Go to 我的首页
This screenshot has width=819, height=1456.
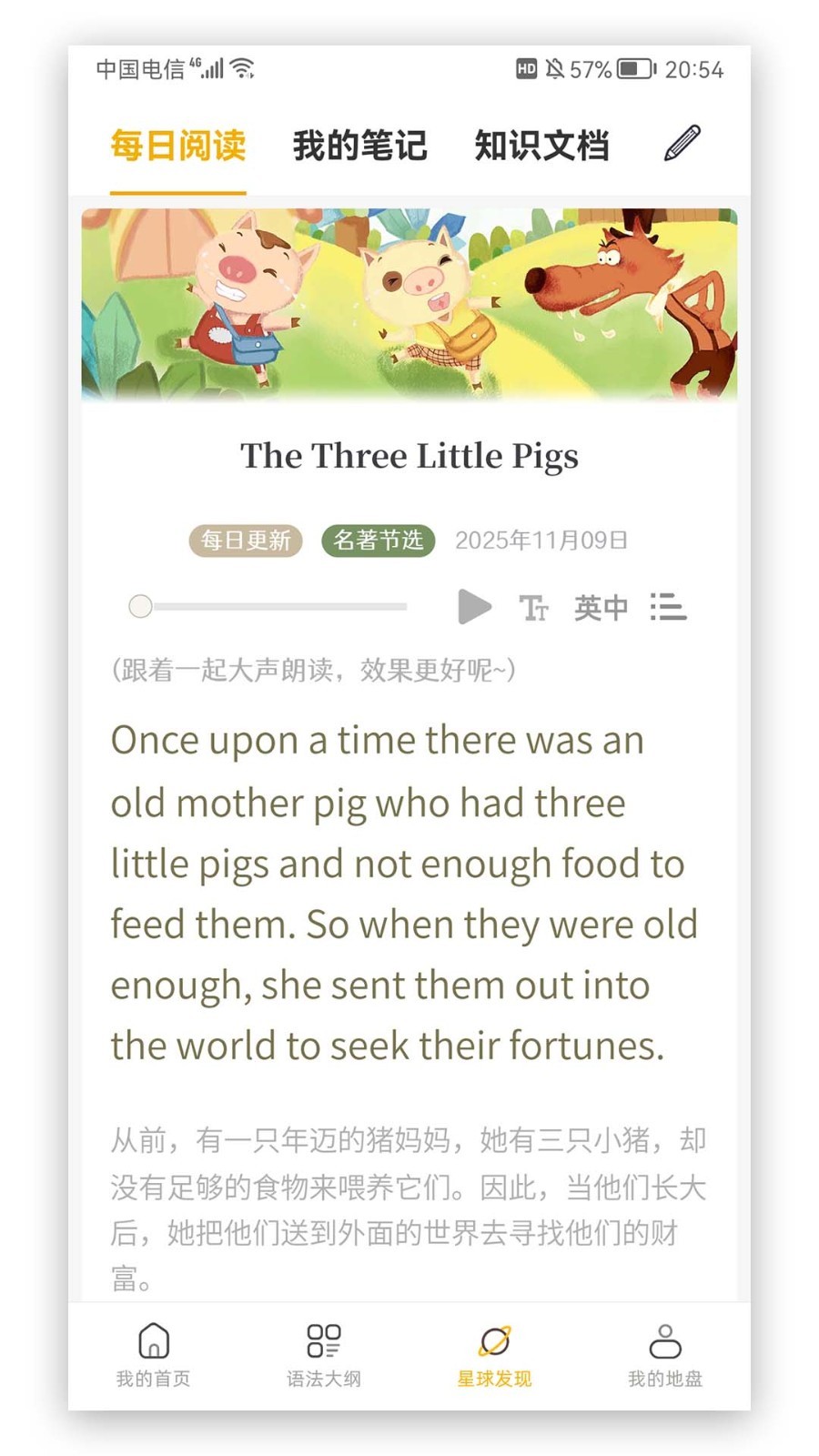154,1355
